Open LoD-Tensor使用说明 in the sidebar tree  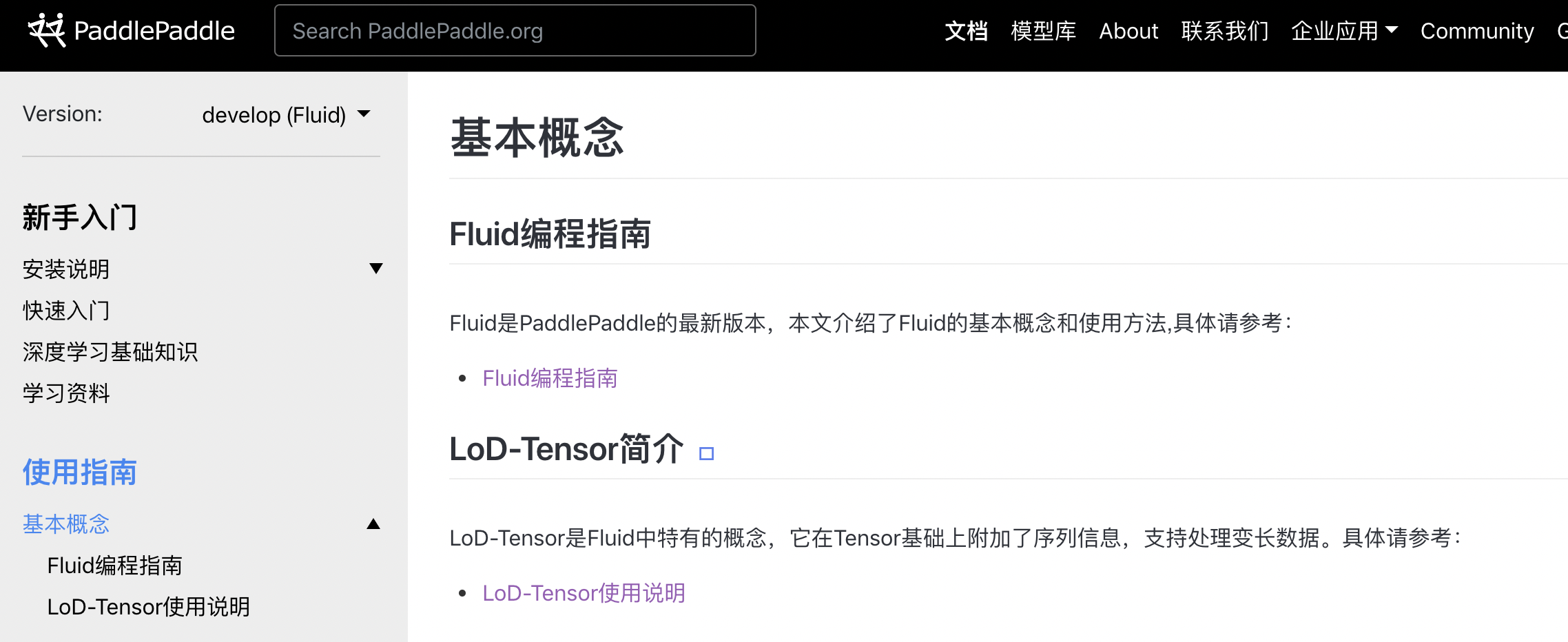click(x=148, y=607)
